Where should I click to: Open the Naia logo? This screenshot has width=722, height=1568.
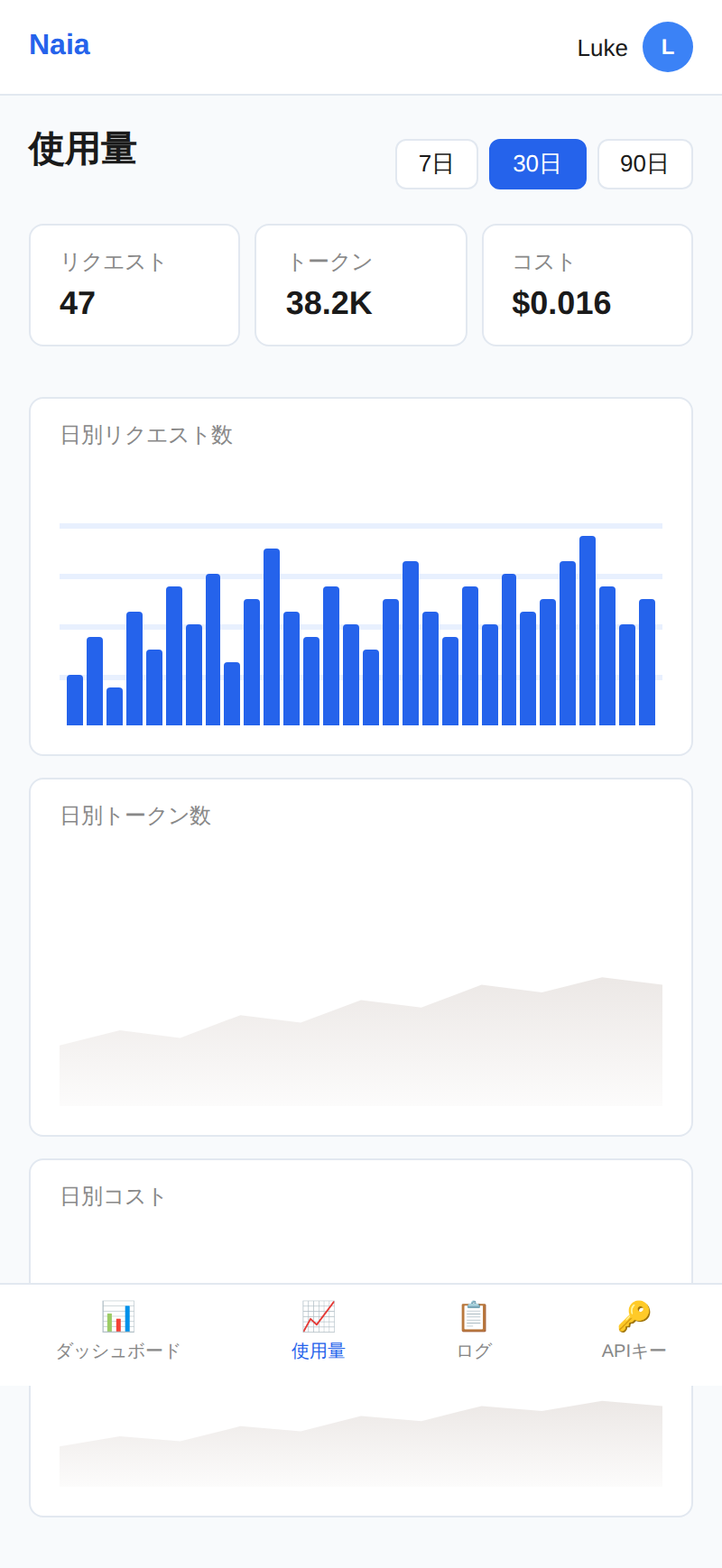point(59,45)
